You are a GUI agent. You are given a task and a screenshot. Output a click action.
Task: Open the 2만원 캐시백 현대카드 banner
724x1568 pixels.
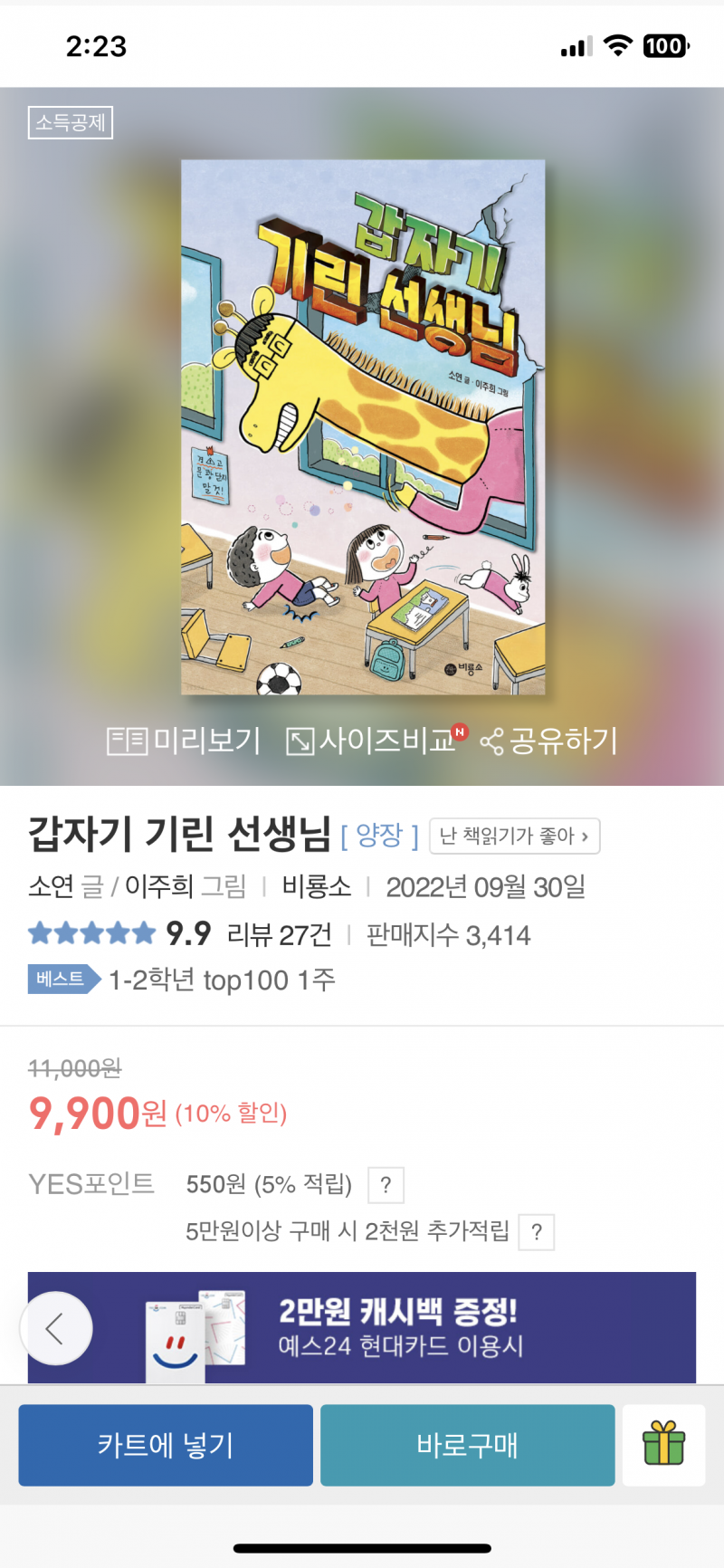tap(398, 1327)
